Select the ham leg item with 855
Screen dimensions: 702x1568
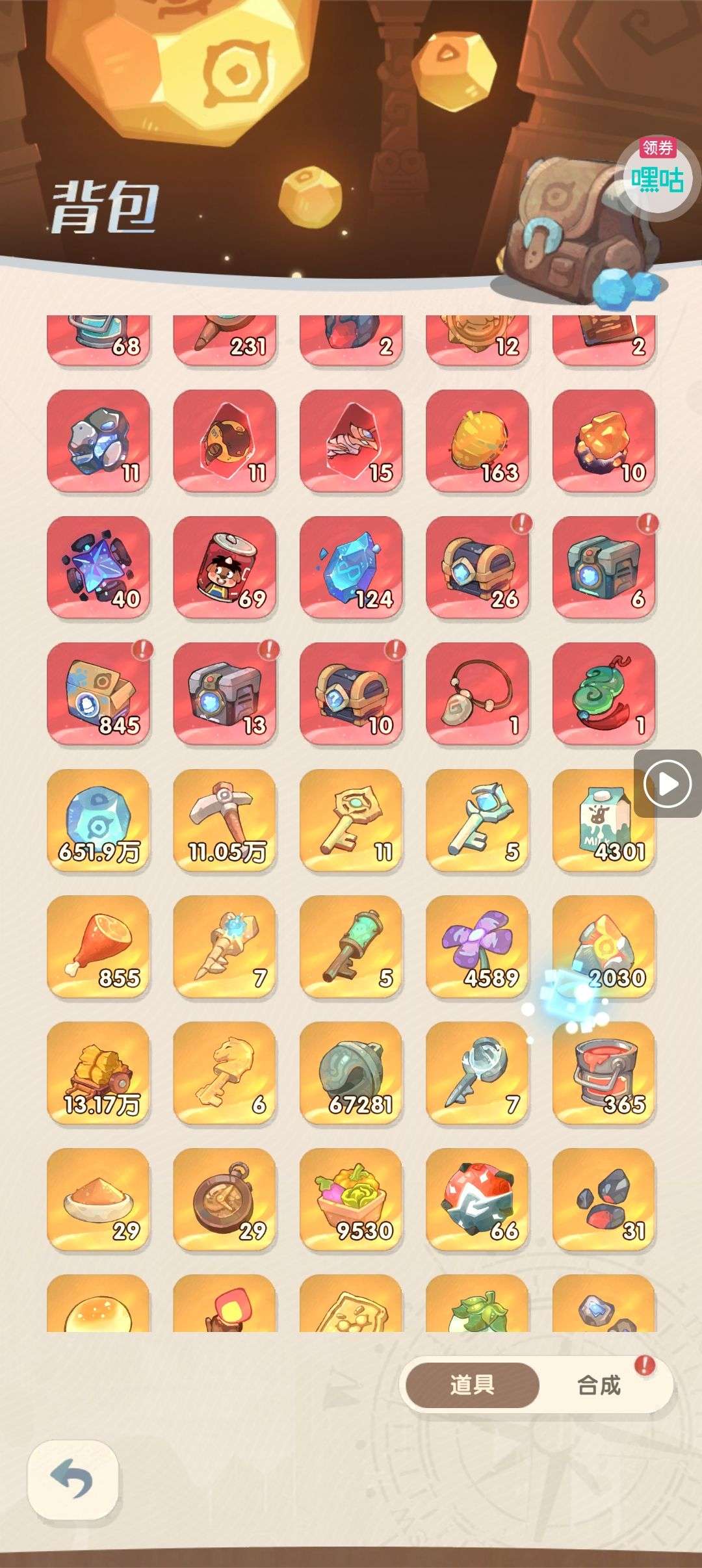click(x=99, y=946)
